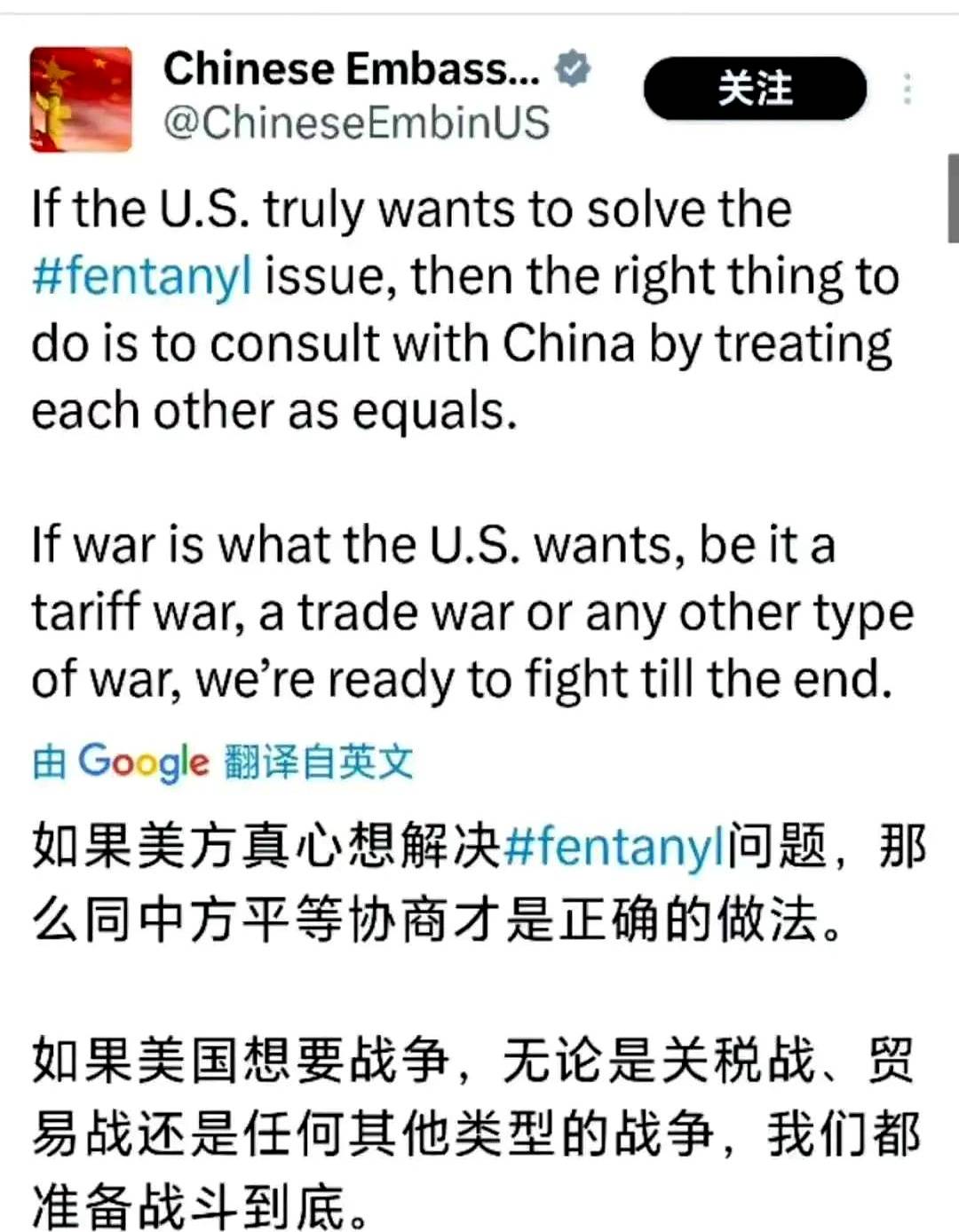Open the Chinese Embassy profile picture
The height and width of the screenshot is (1232, 959).
pos(81,99)
